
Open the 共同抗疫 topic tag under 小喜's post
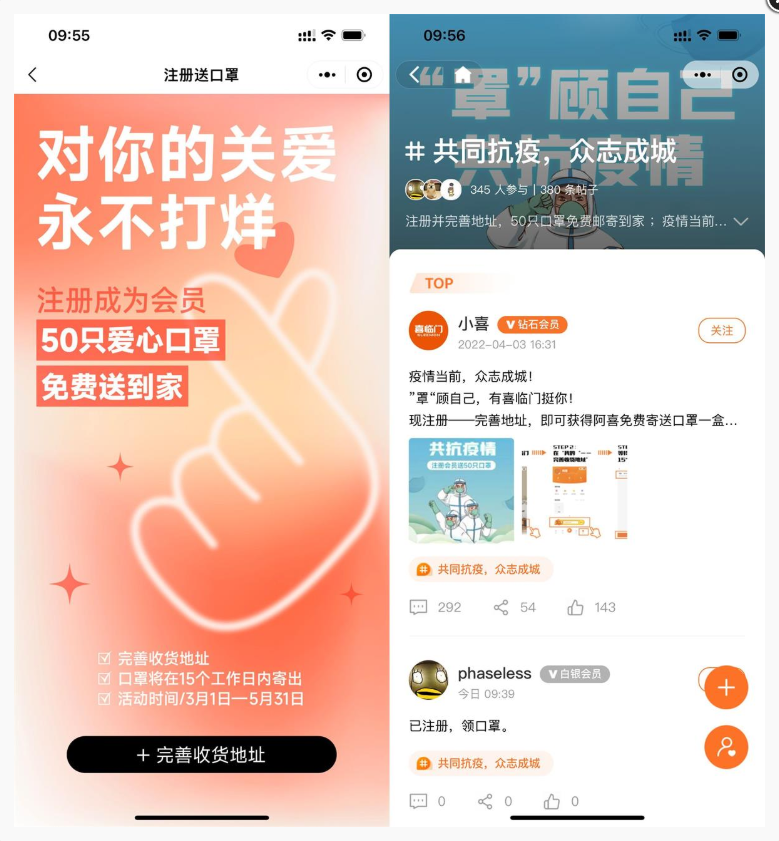(480, 569)
